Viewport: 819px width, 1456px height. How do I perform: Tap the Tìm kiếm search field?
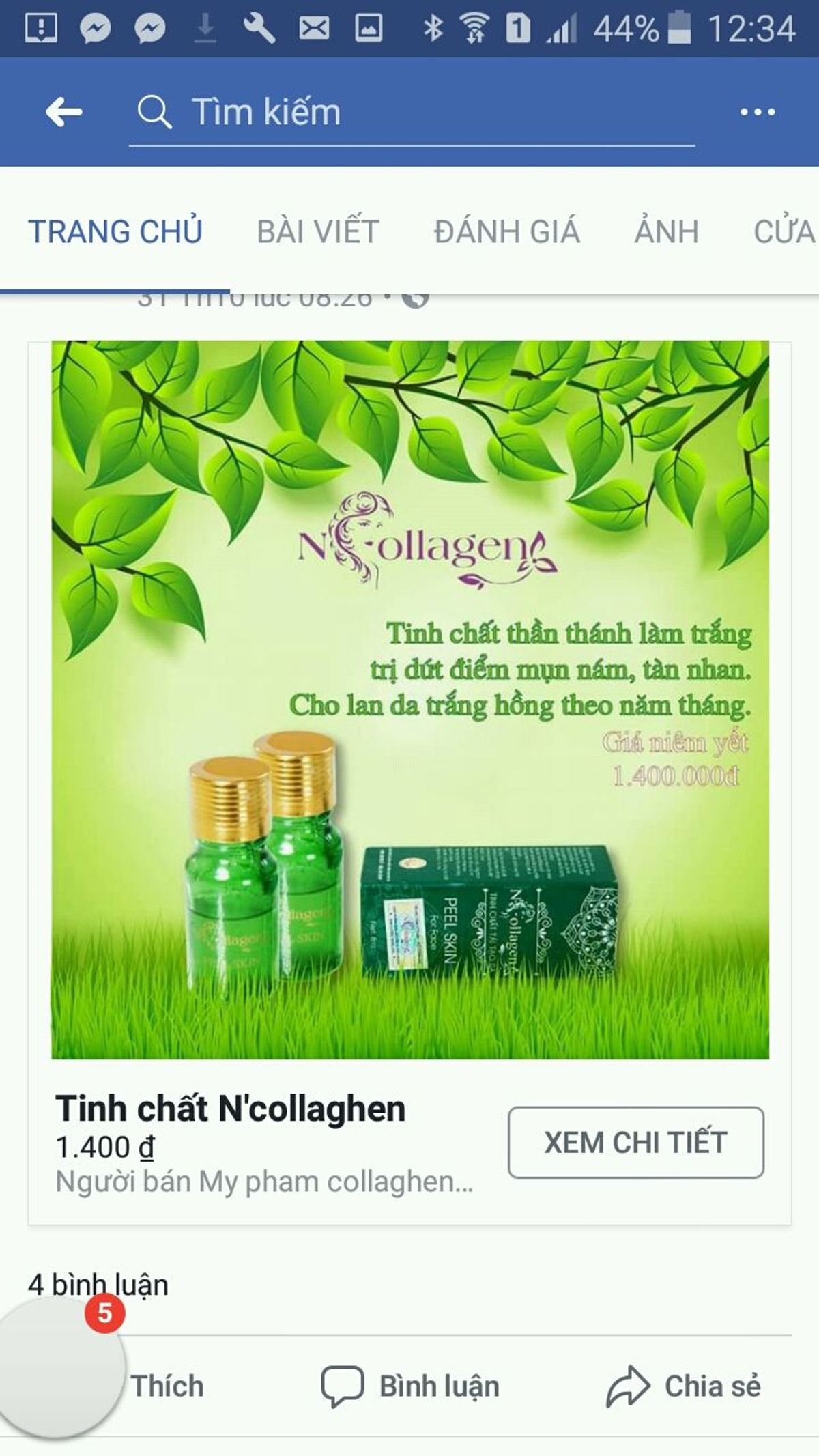click(x=409, y=112)
